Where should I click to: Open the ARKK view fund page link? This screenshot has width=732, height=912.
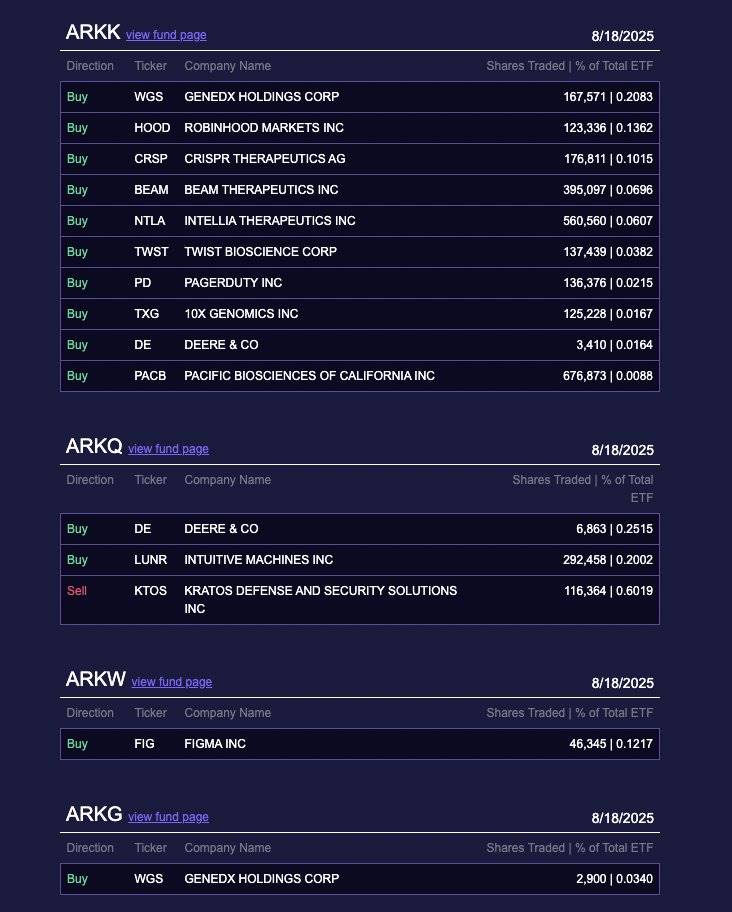(x=166, y=35)
